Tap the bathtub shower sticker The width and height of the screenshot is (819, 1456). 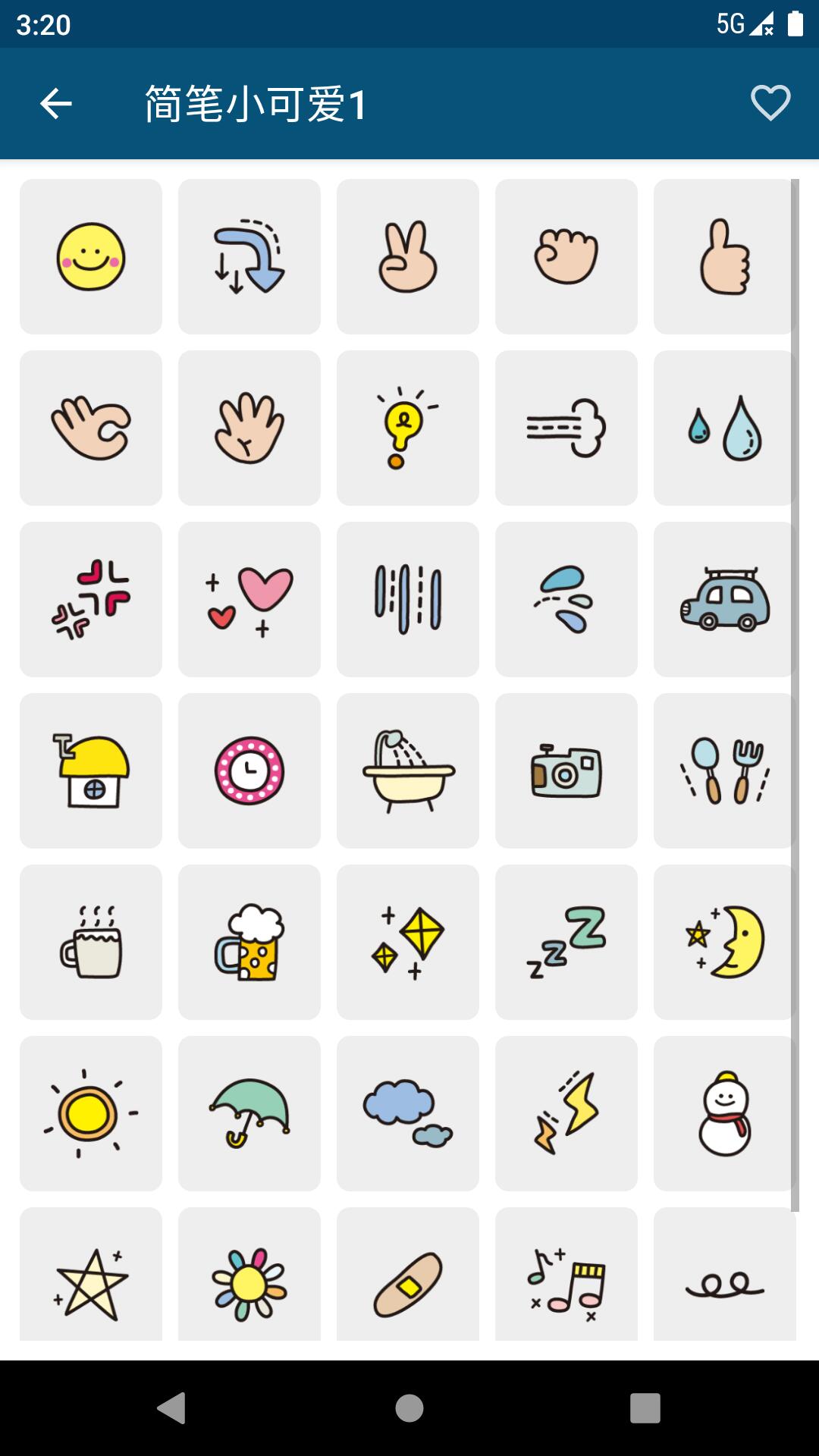(408, 770)
